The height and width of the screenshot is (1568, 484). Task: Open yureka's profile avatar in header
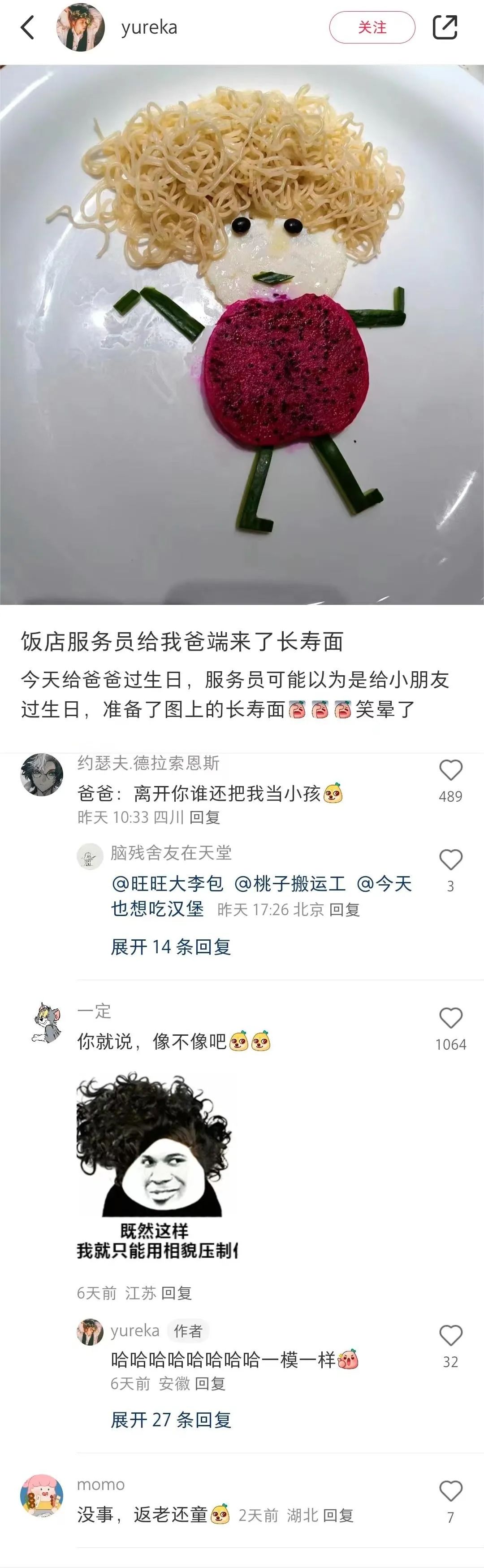tap(80, 27)
